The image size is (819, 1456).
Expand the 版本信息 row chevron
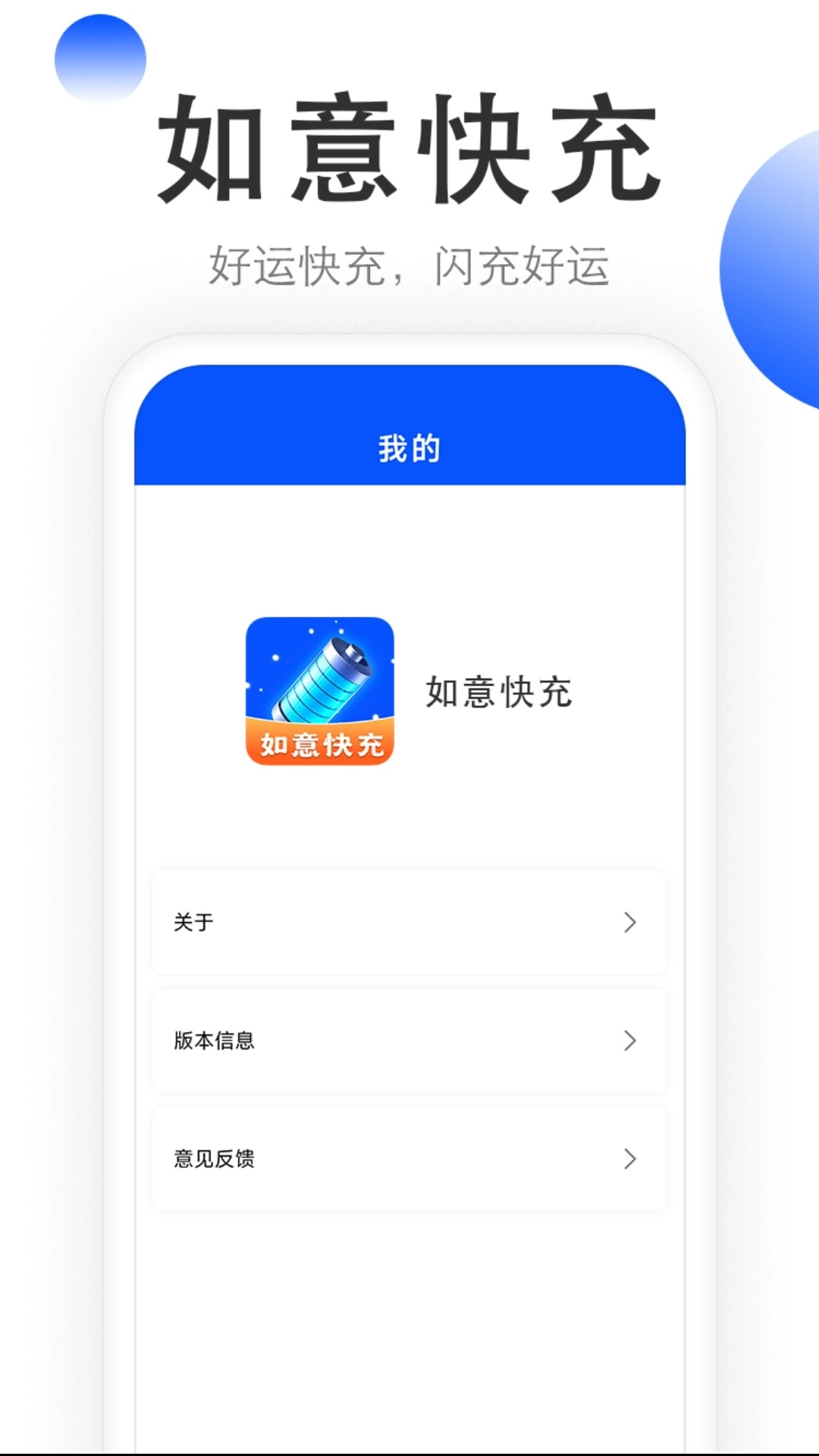[629, 1040]
